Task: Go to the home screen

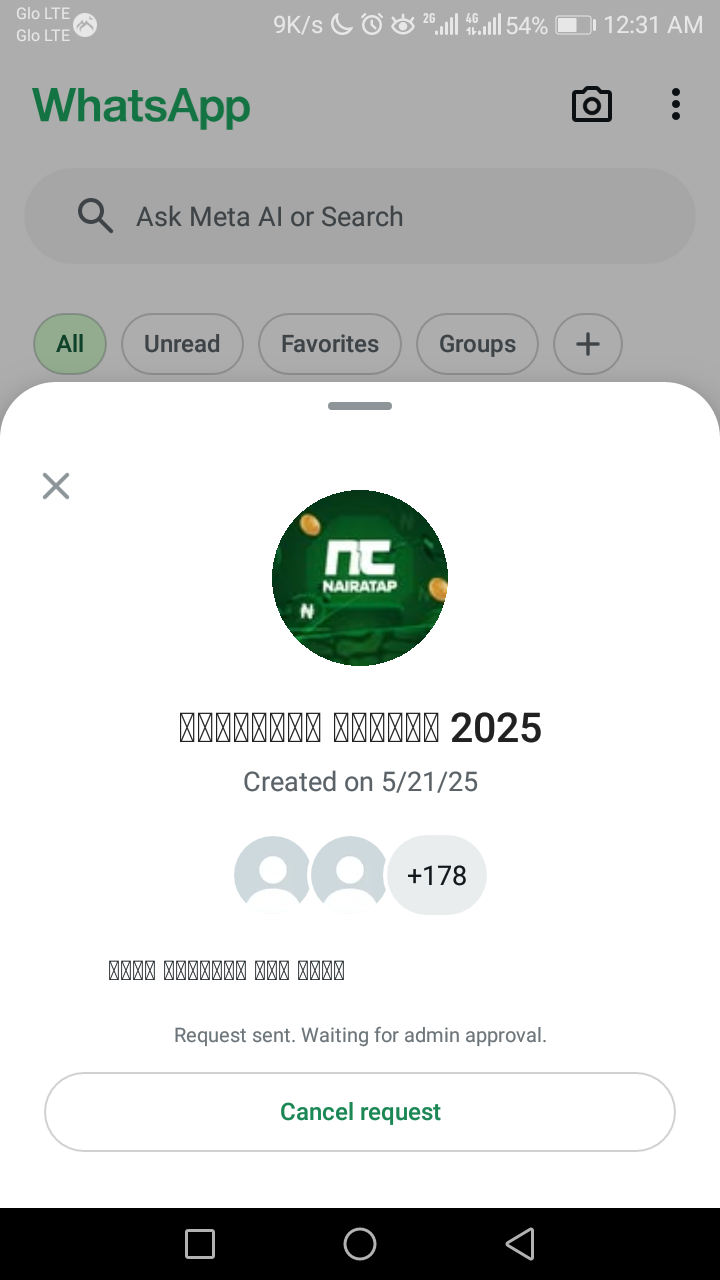Action: pos(360,1244)
